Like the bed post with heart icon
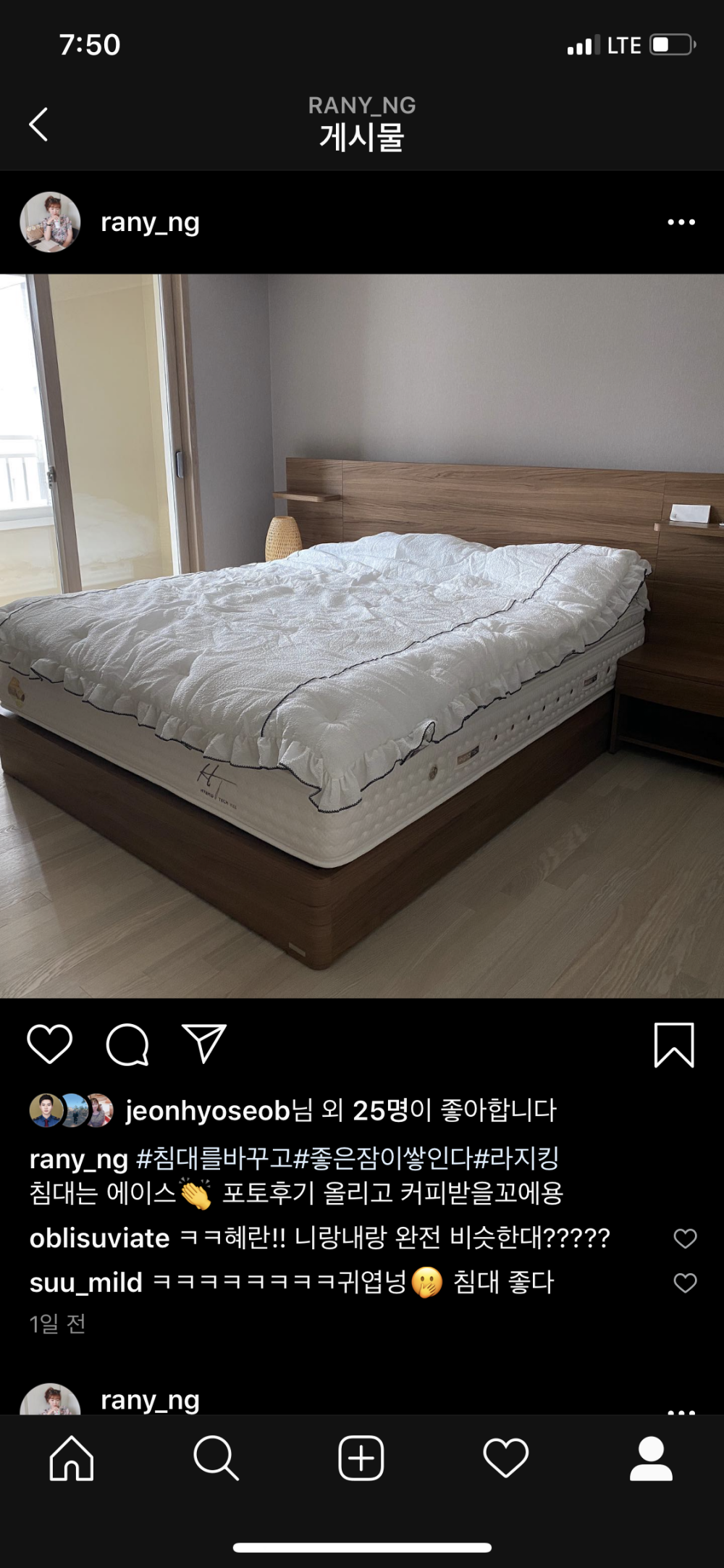The image size is (724, 1568). (49, 1044)
